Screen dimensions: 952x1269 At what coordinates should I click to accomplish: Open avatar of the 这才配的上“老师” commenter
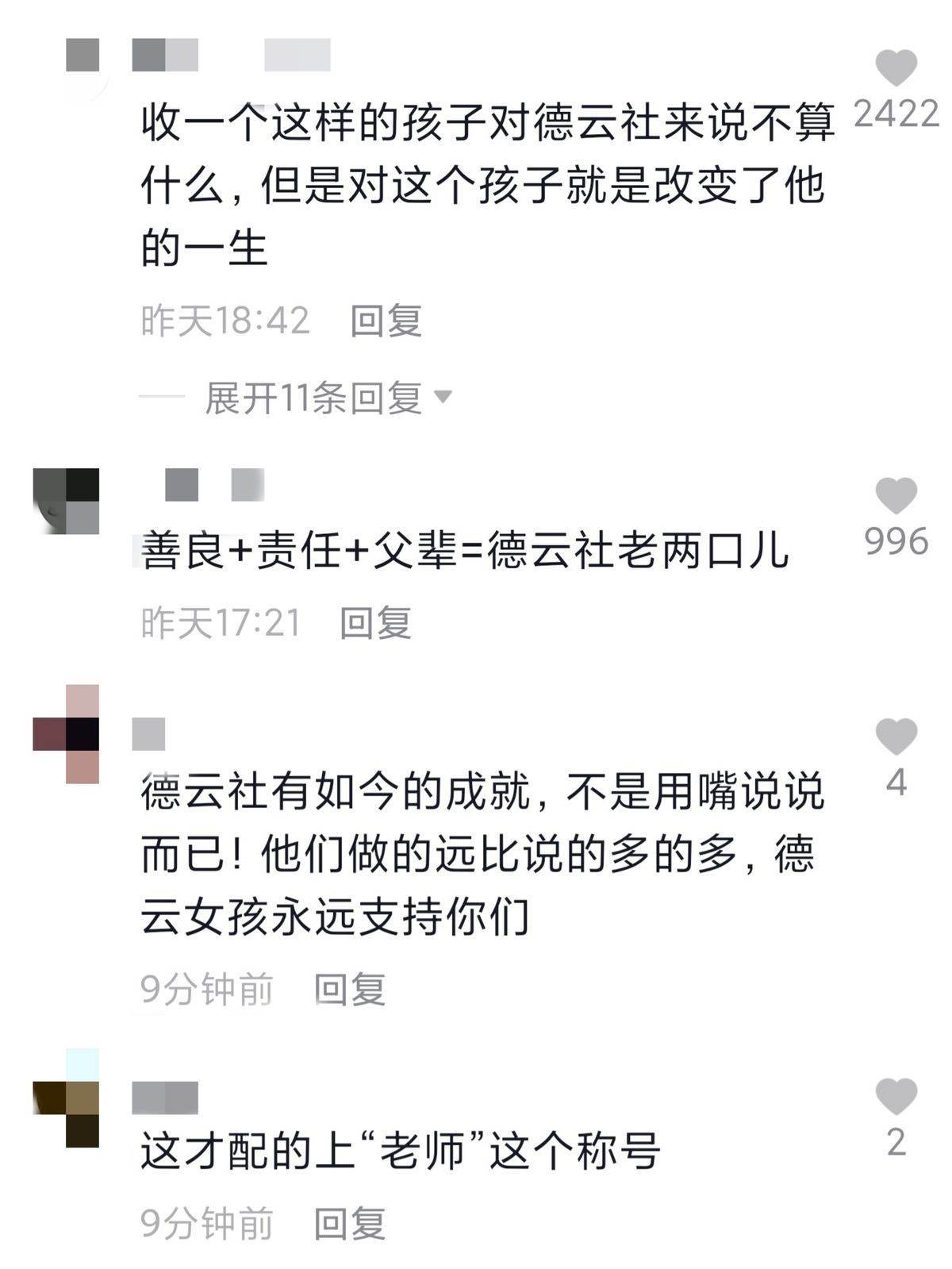point(66,1099)
